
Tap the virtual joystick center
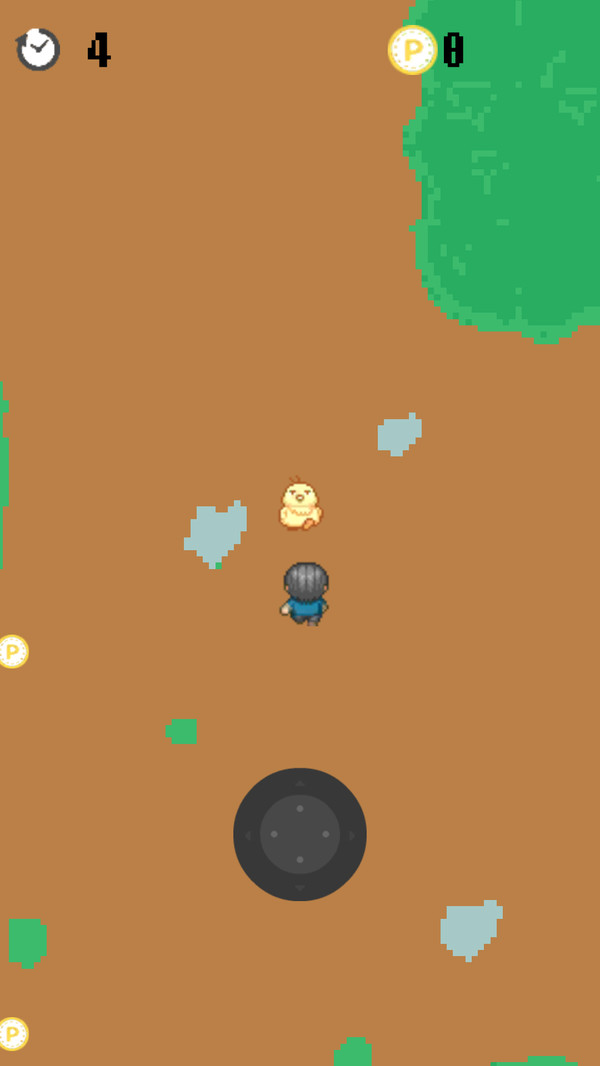(300, 834)
